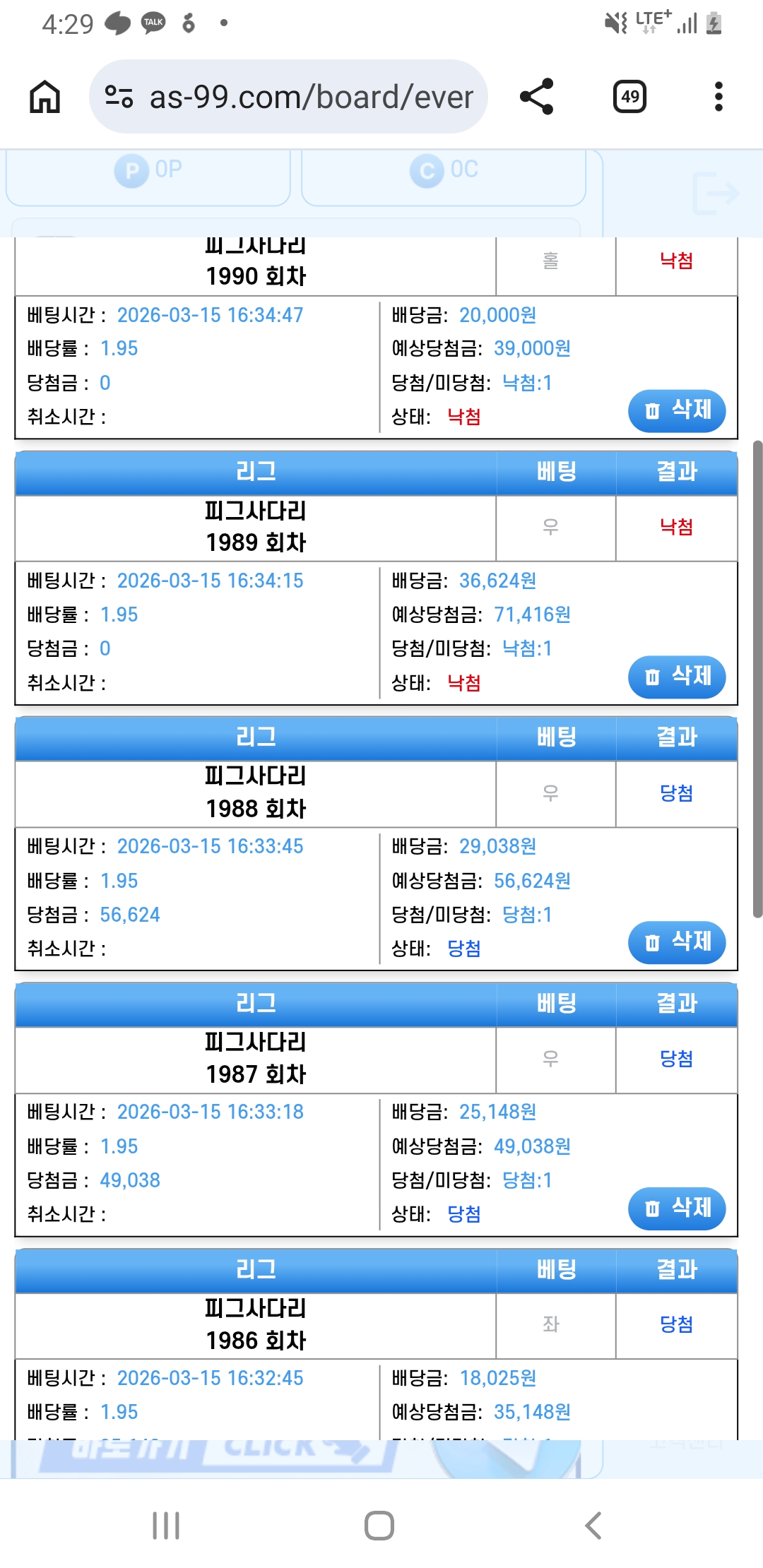Go to the browser home page
Screen dimensions: 763x1568
coord(45,97)
